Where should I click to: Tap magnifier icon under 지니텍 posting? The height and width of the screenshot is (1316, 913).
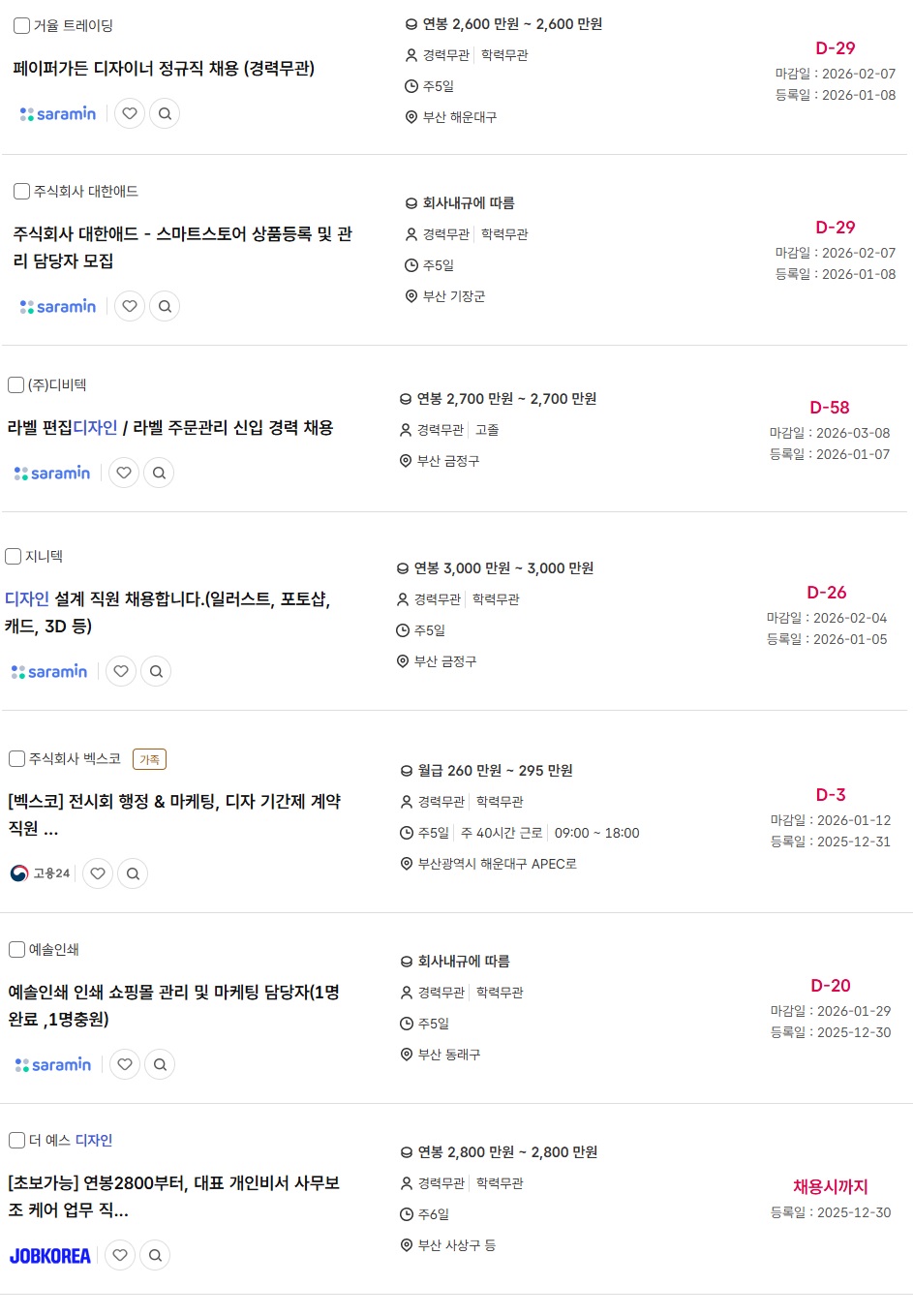click(x=156, y=671)
